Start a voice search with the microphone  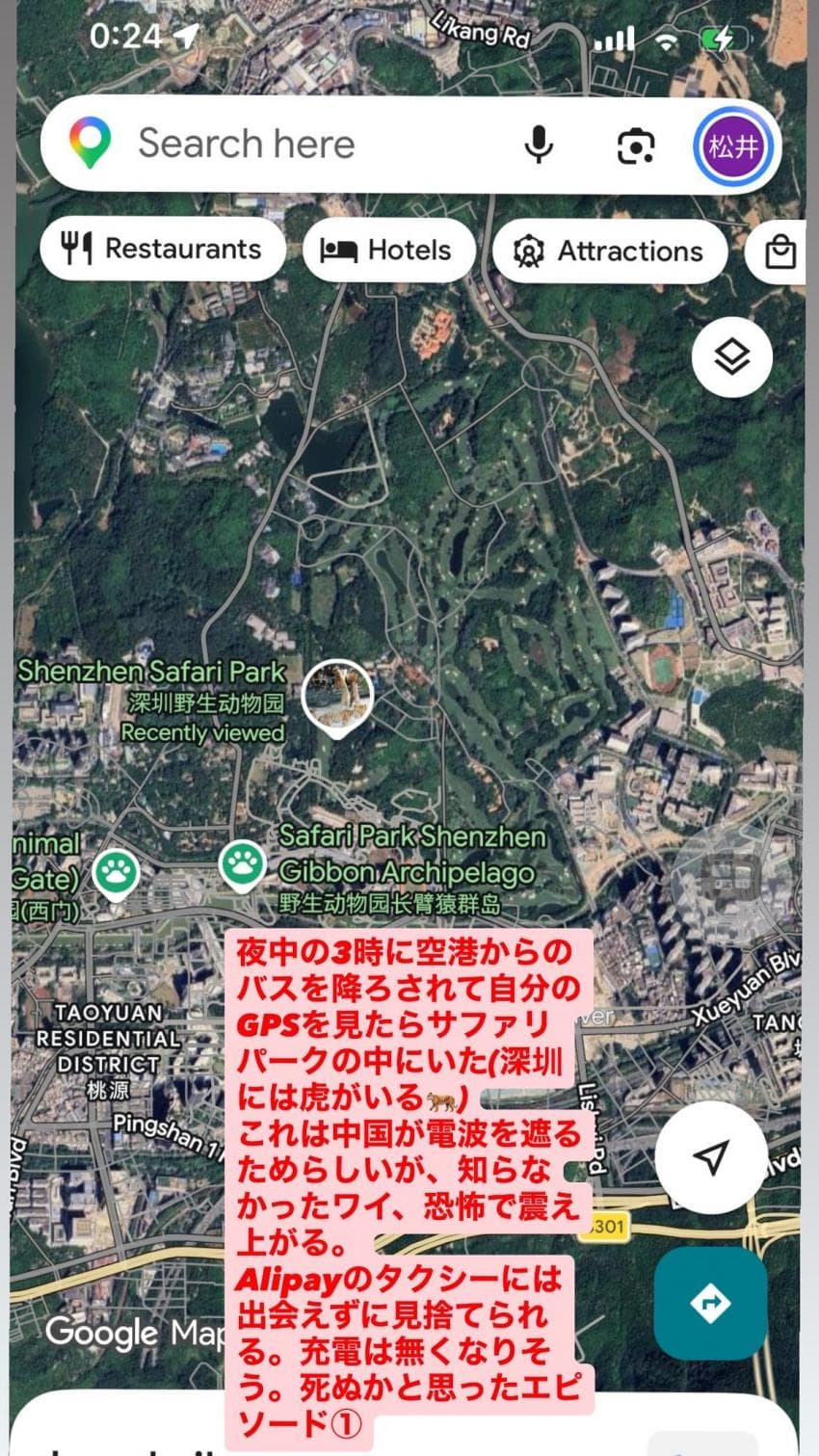(539, 146)
